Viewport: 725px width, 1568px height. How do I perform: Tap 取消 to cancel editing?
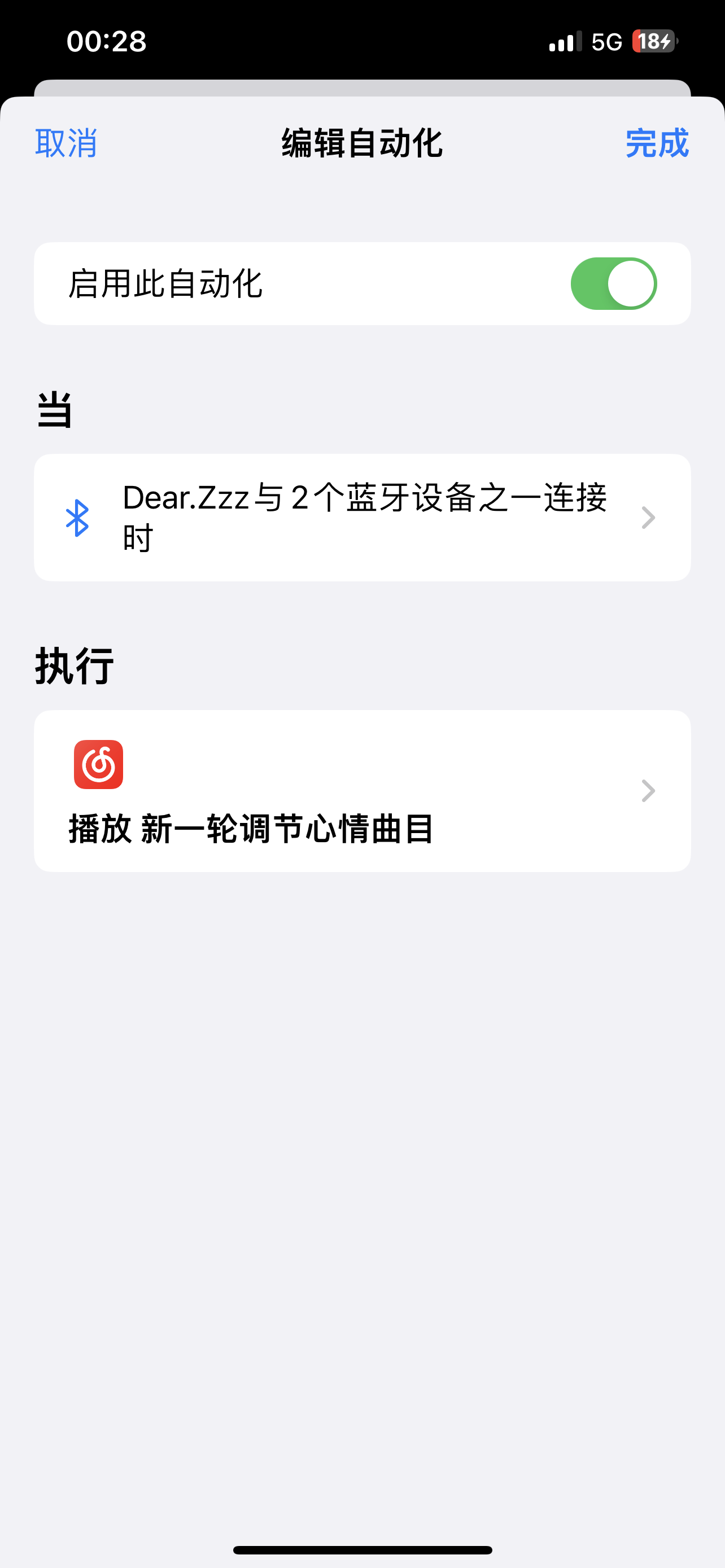65,144
